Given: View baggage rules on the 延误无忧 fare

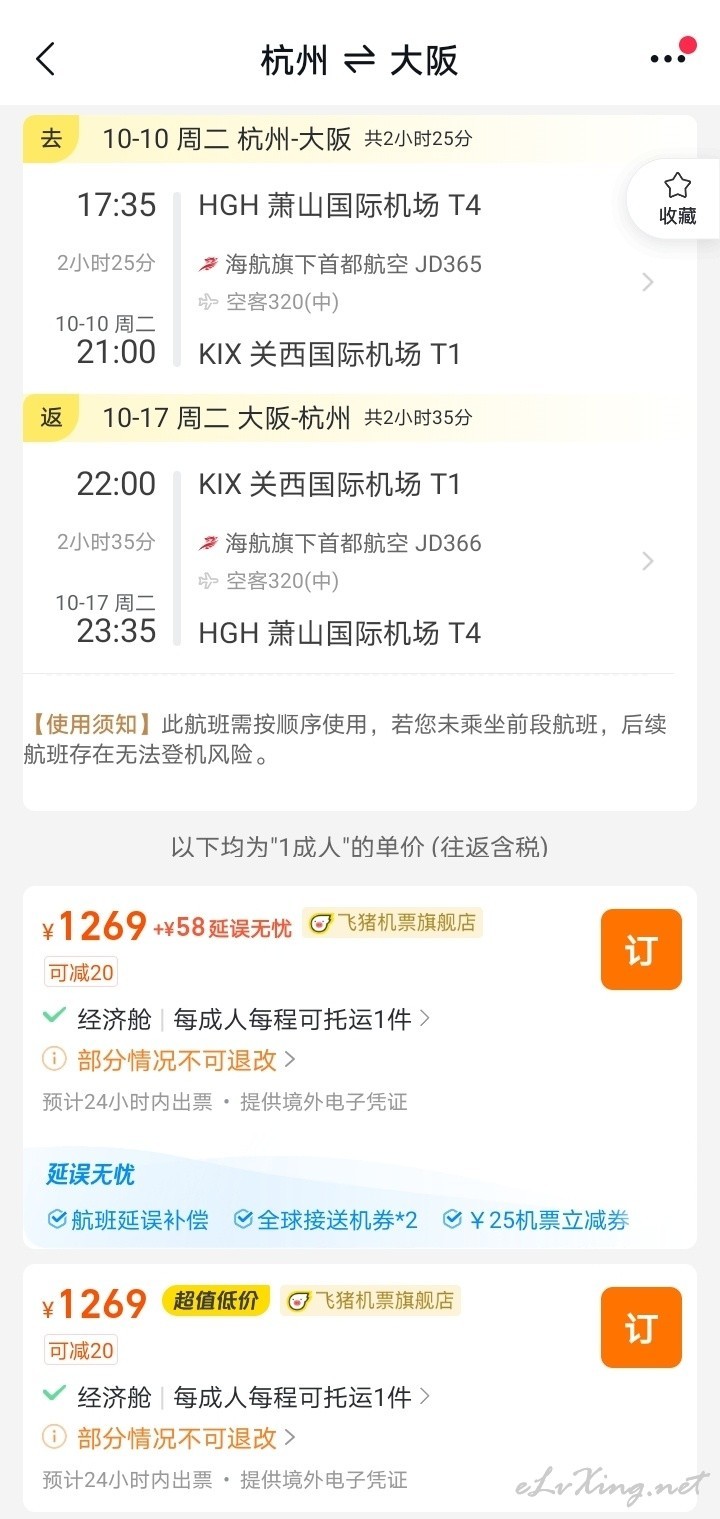Looking at the screenshot, I should click(x=302, y=1019).
